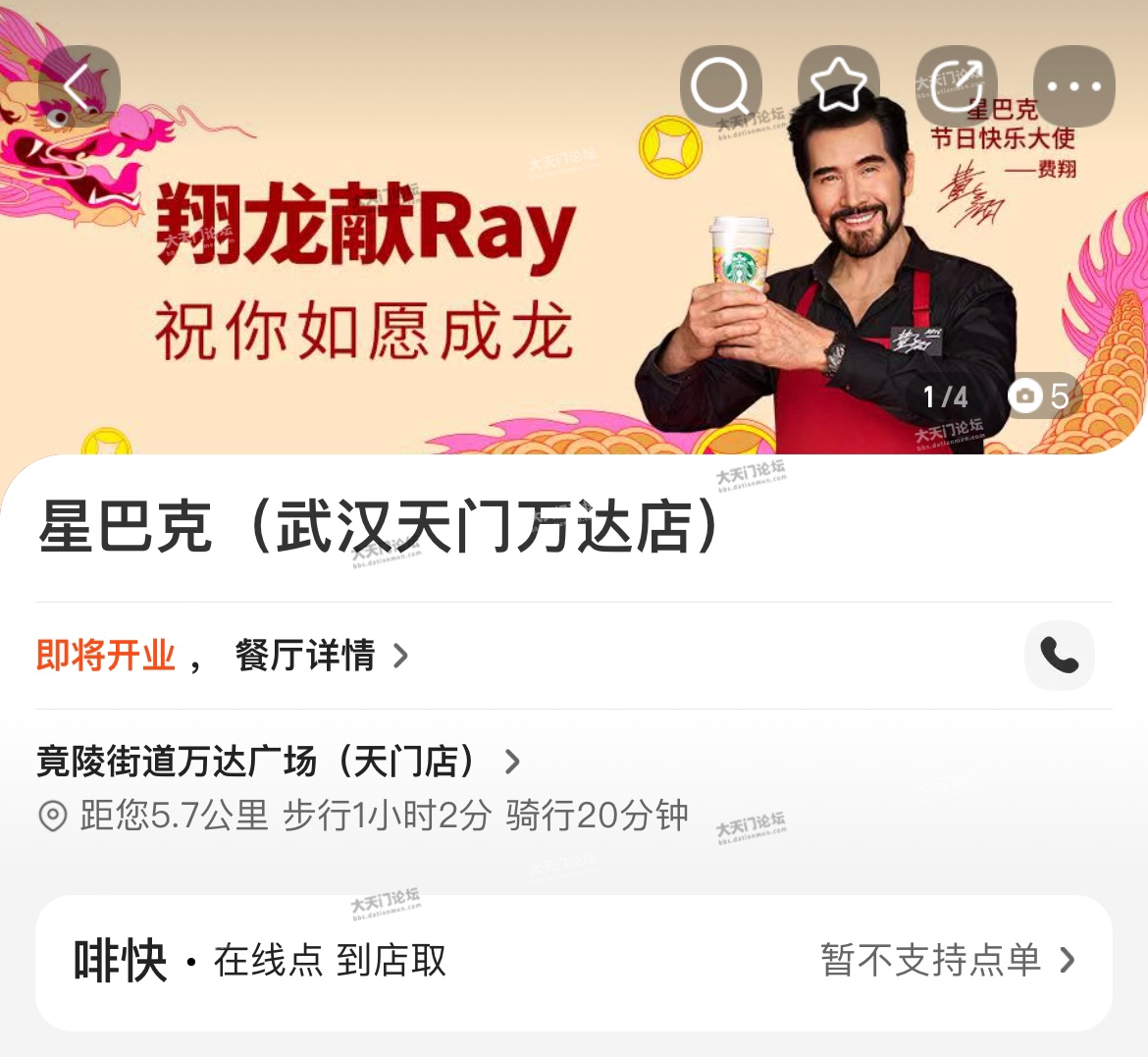Go back using the top arrow
This screenshot has height=1057, width=1148.
(78, 87)
